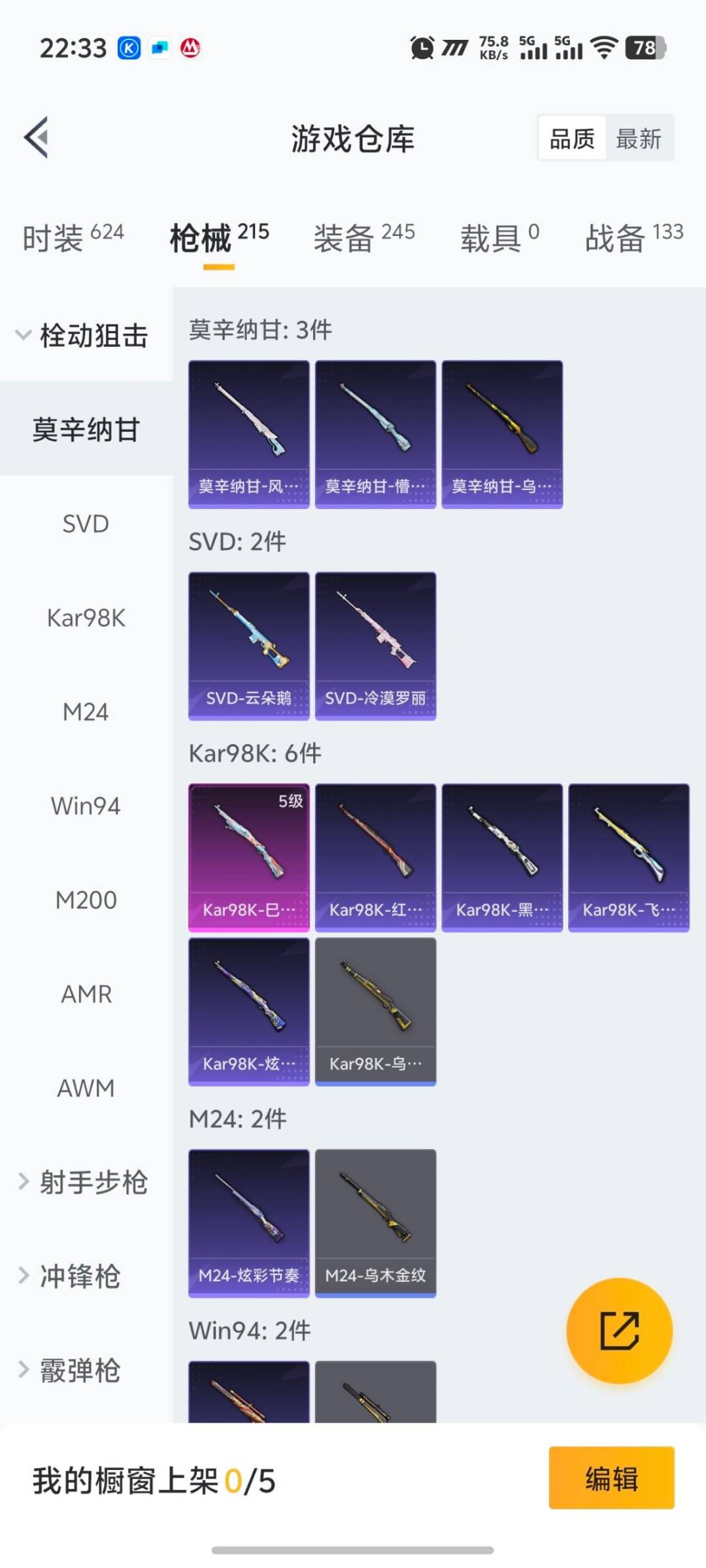Select the M24-炫彩节奏 skin
The height and width of the screenshot is (1568, 706).
coord(248,1222)
